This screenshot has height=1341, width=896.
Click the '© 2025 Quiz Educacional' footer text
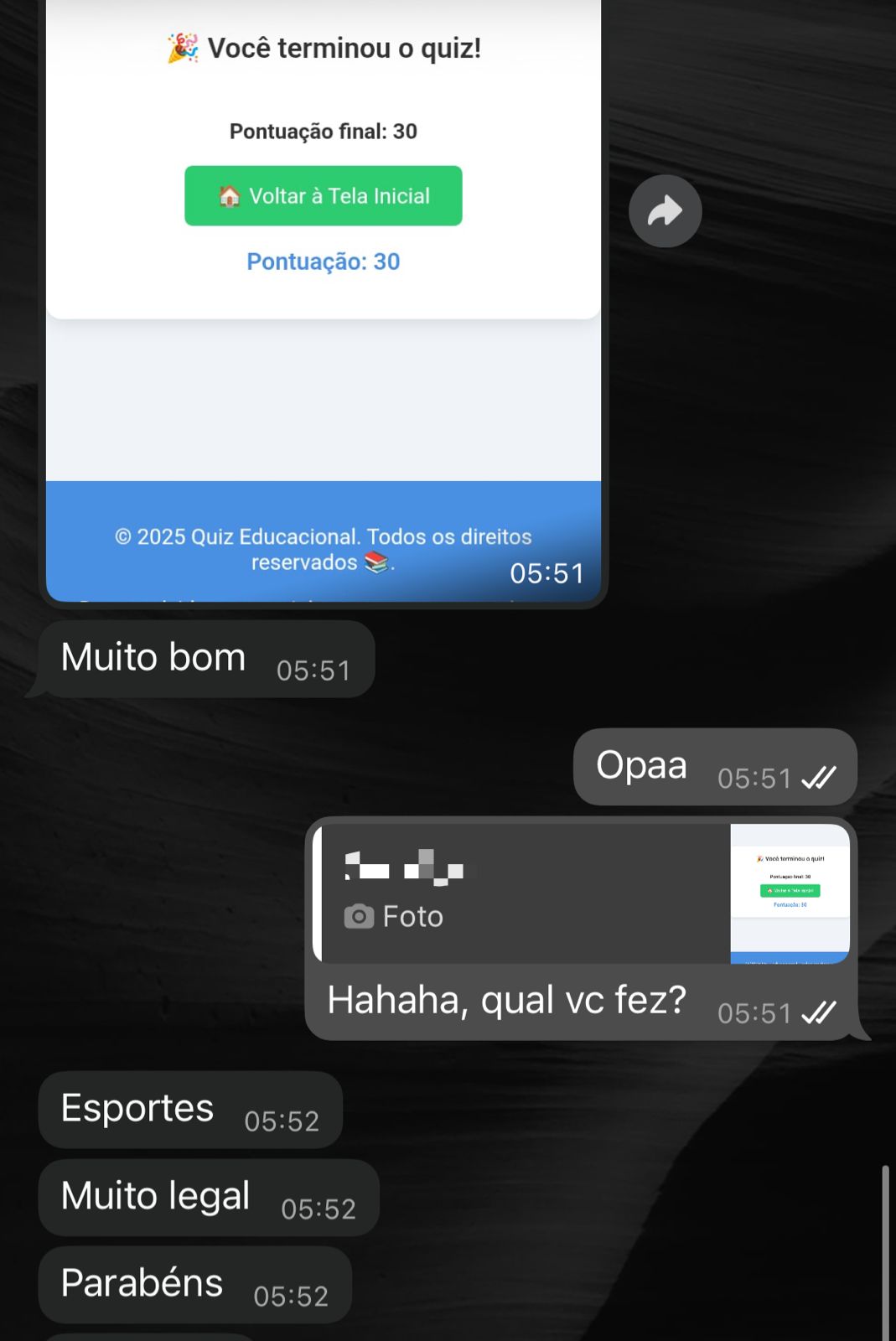point(324,536)
